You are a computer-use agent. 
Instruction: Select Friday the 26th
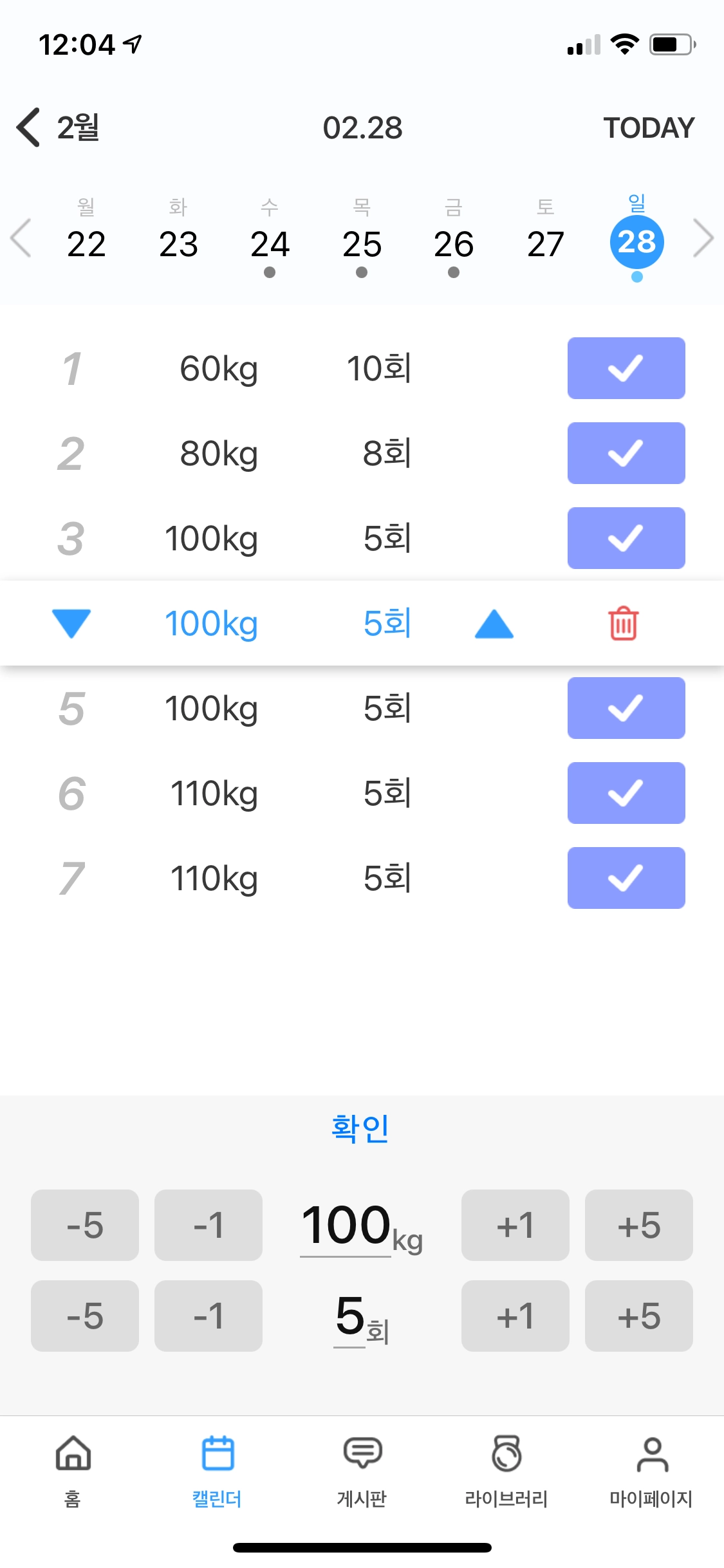tap(454, 245)
